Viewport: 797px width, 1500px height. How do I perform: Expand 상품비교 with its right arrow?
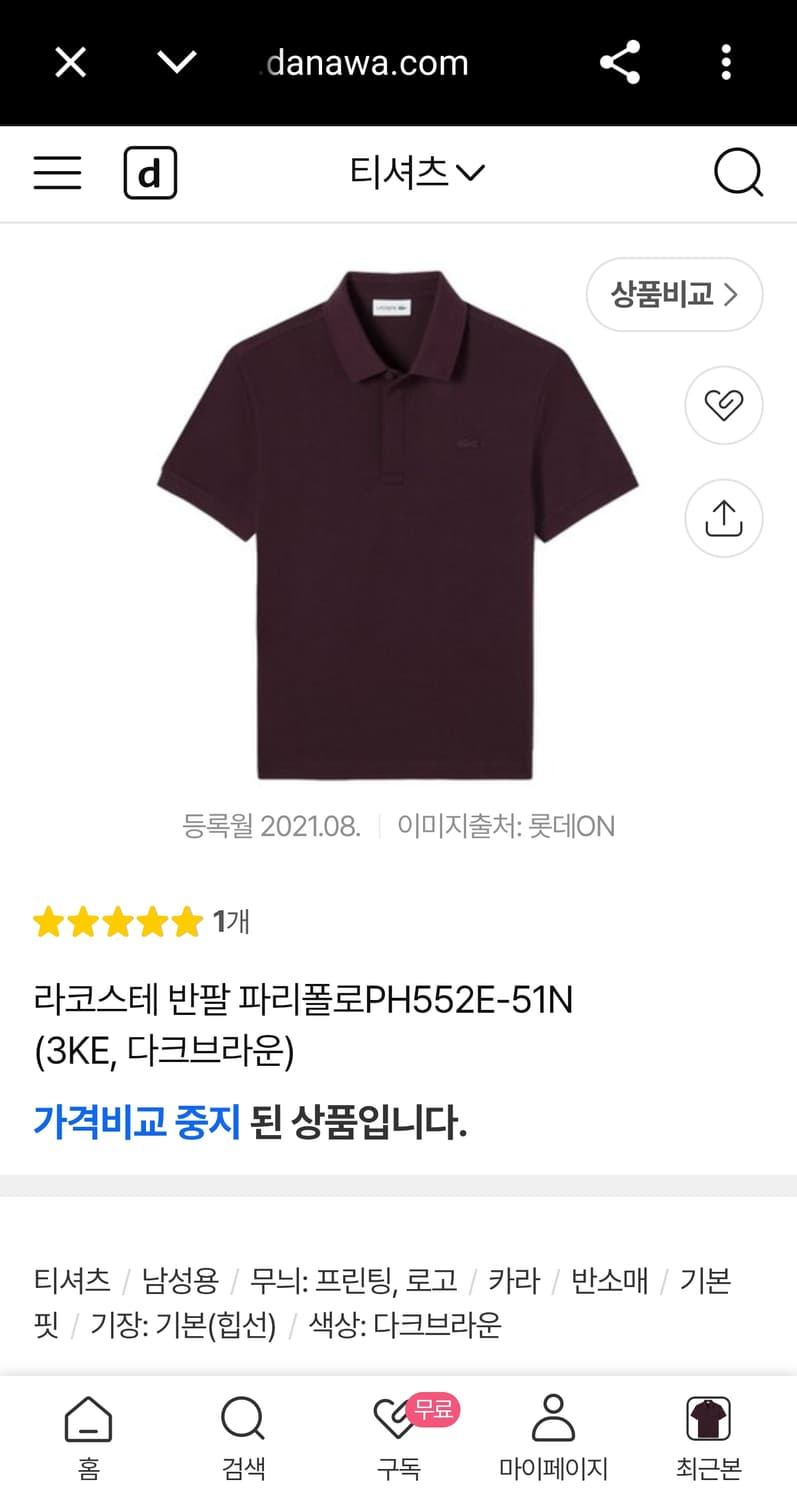click(733, 294)
